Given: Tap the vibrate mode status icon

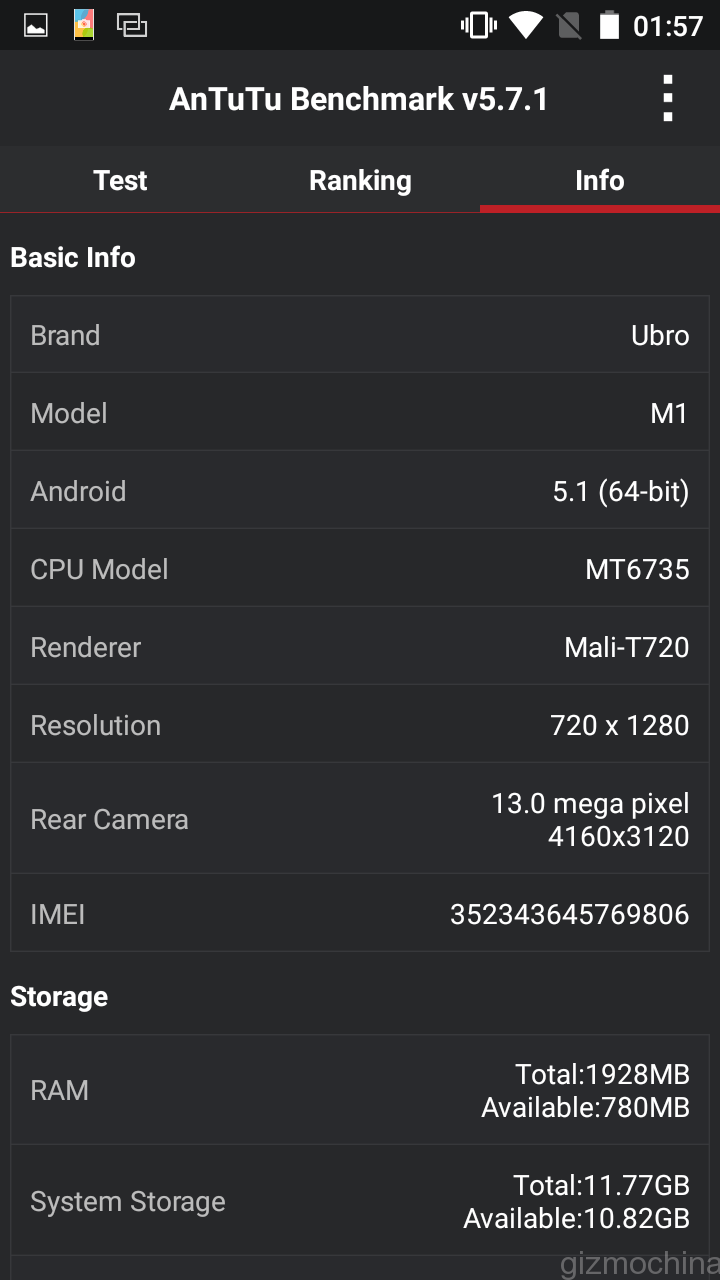Looking at the screenshot, I should [477, 26].
